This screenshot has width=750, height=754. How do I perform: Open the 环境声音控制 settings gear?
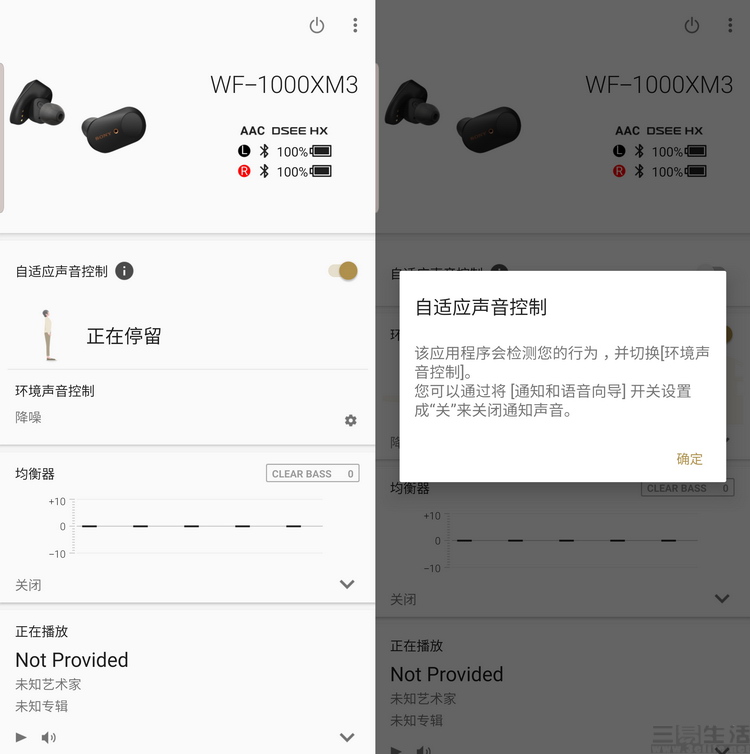coord(350,421)
